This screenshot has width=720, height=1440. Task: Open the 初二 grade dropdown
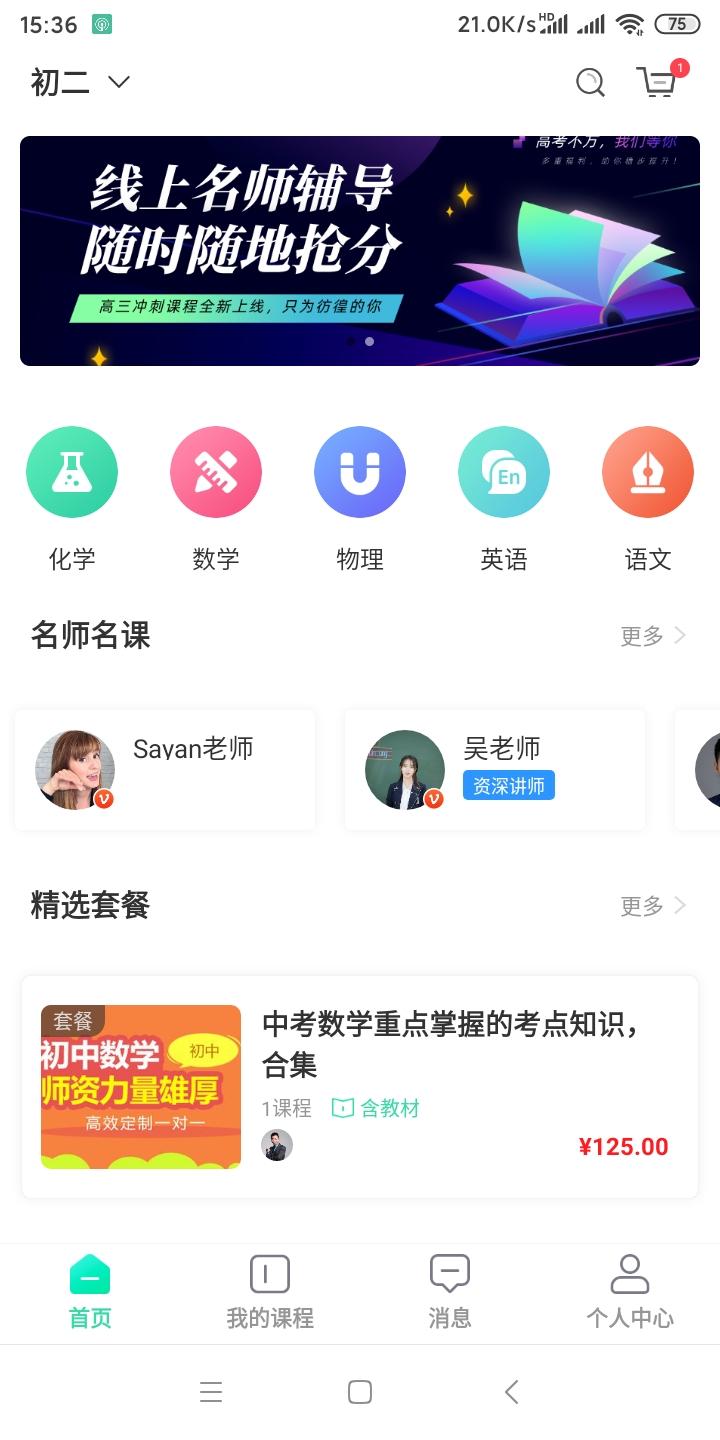point(80,82)
